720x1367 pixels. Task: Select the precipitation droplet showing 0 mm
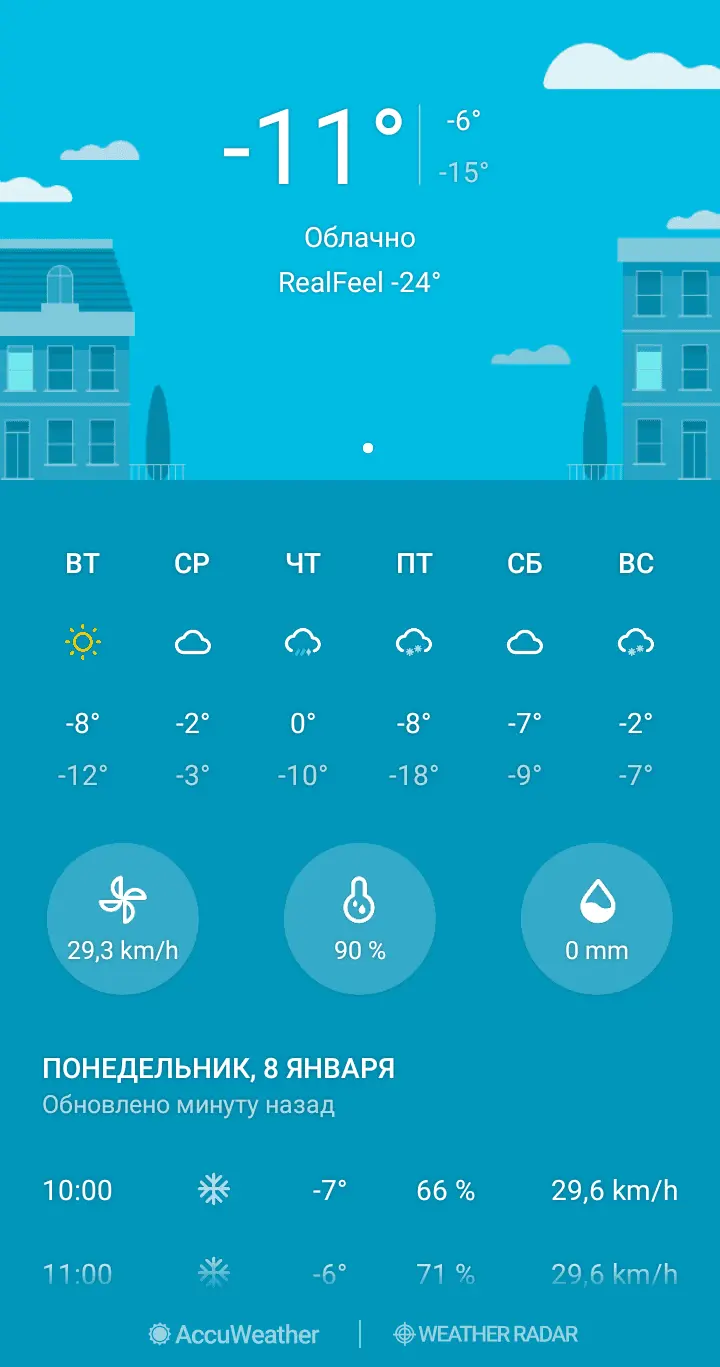596,918
